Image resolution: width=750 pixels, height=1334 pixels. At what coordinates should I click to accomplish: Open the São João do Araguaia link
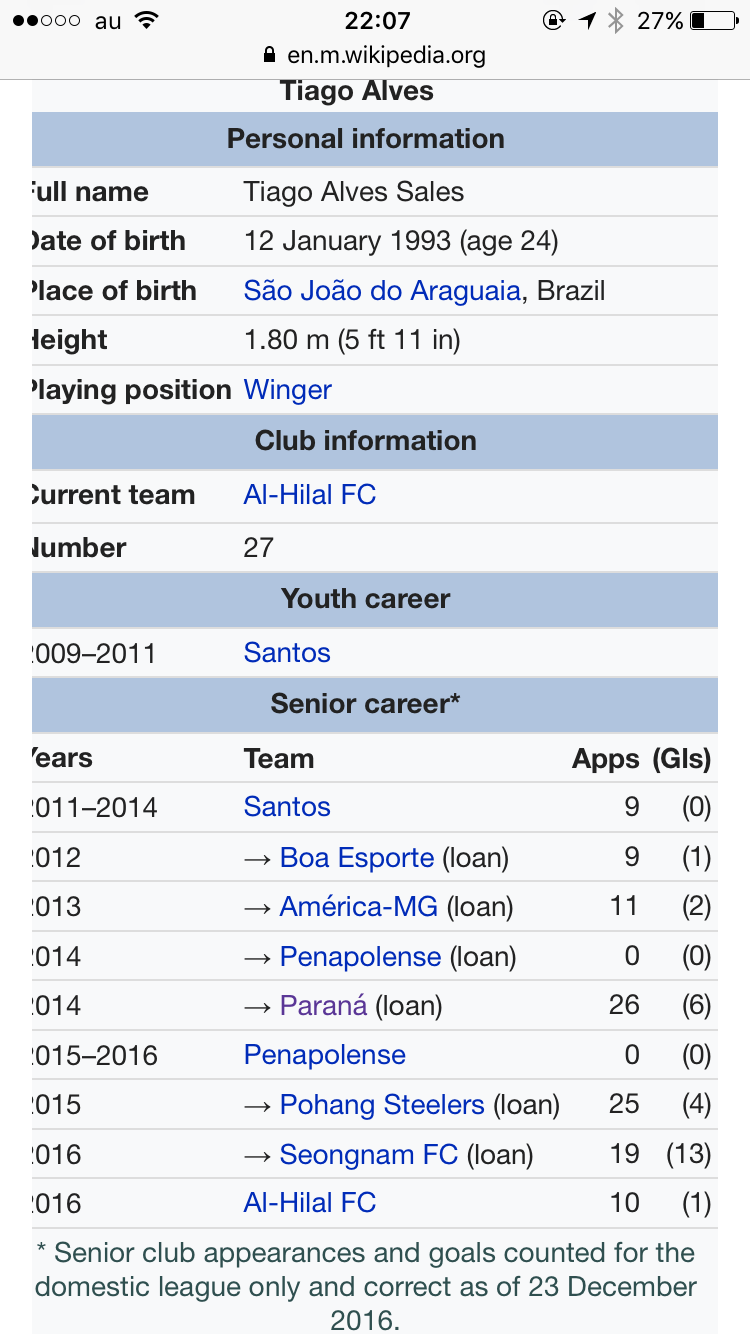[382, 291]
